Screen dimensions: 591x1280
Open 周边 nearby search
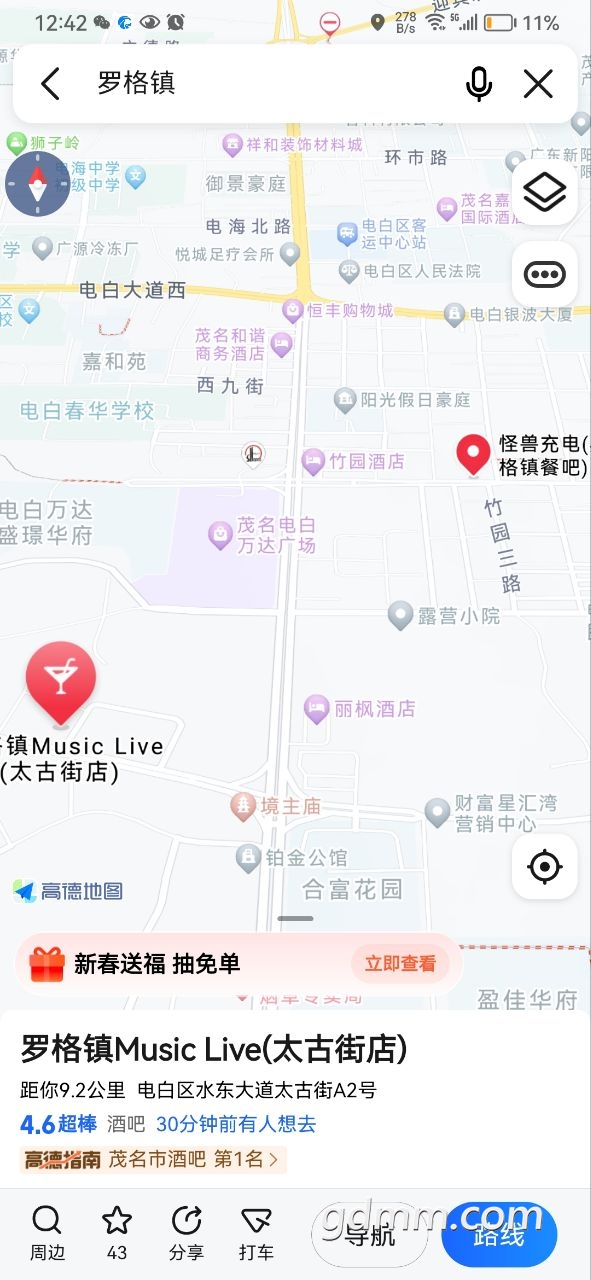pyautogui.click(x=46, y=1232)
